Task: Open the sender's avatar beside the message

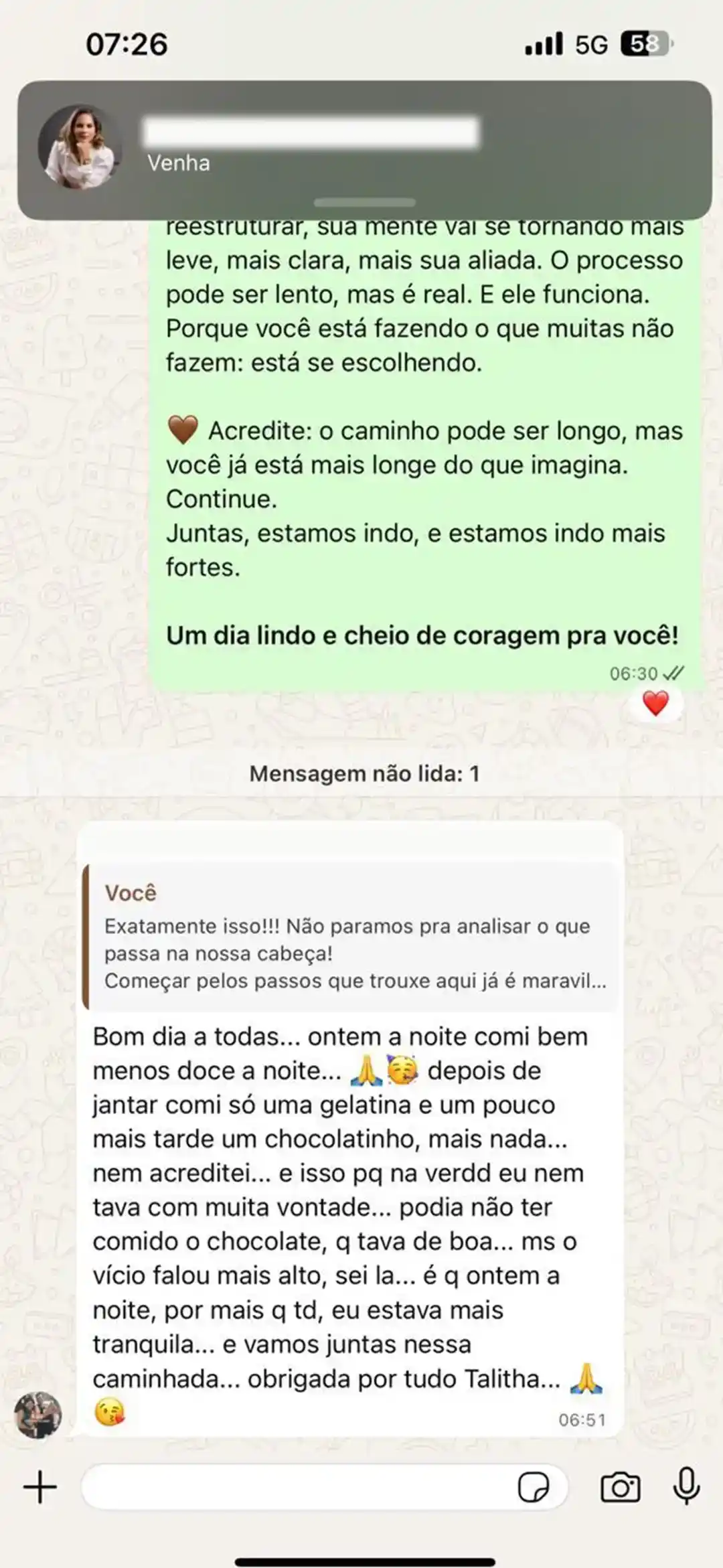Action: coord(38,1415)
